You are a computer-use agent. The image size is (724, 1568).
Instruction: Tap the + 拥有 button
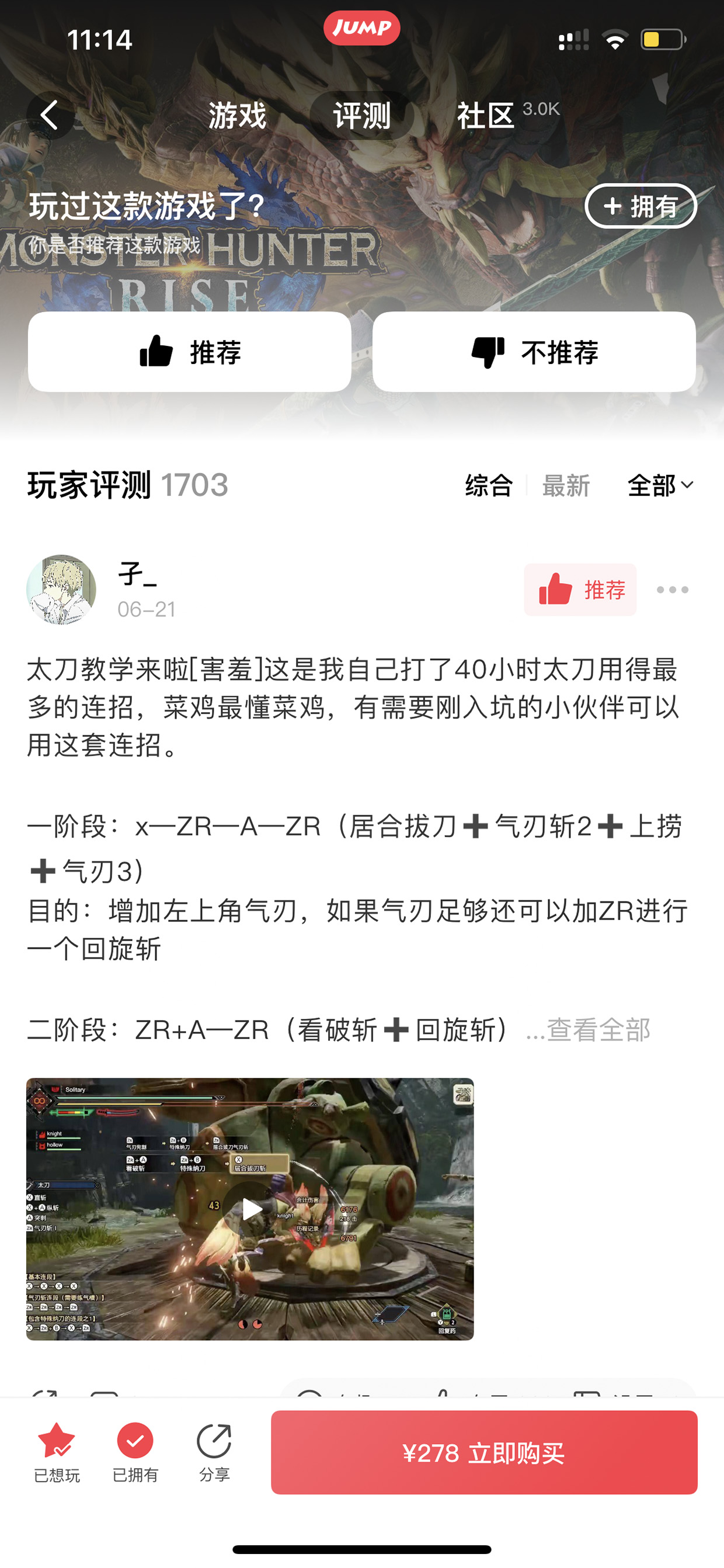click(640, 206)
